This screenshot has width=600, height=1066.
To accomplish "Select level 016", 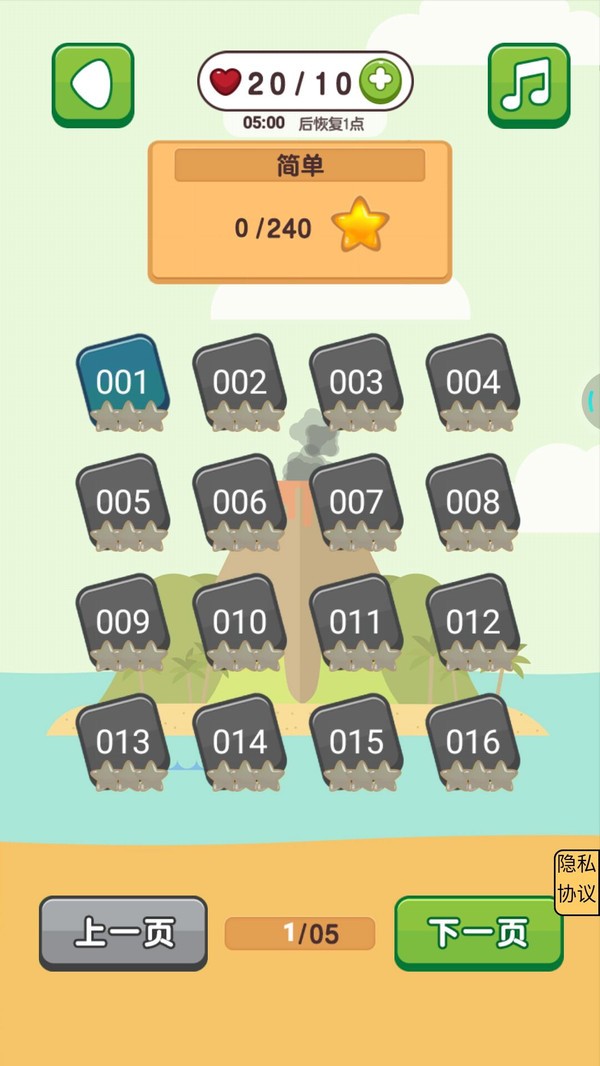I will click(473, 743).
